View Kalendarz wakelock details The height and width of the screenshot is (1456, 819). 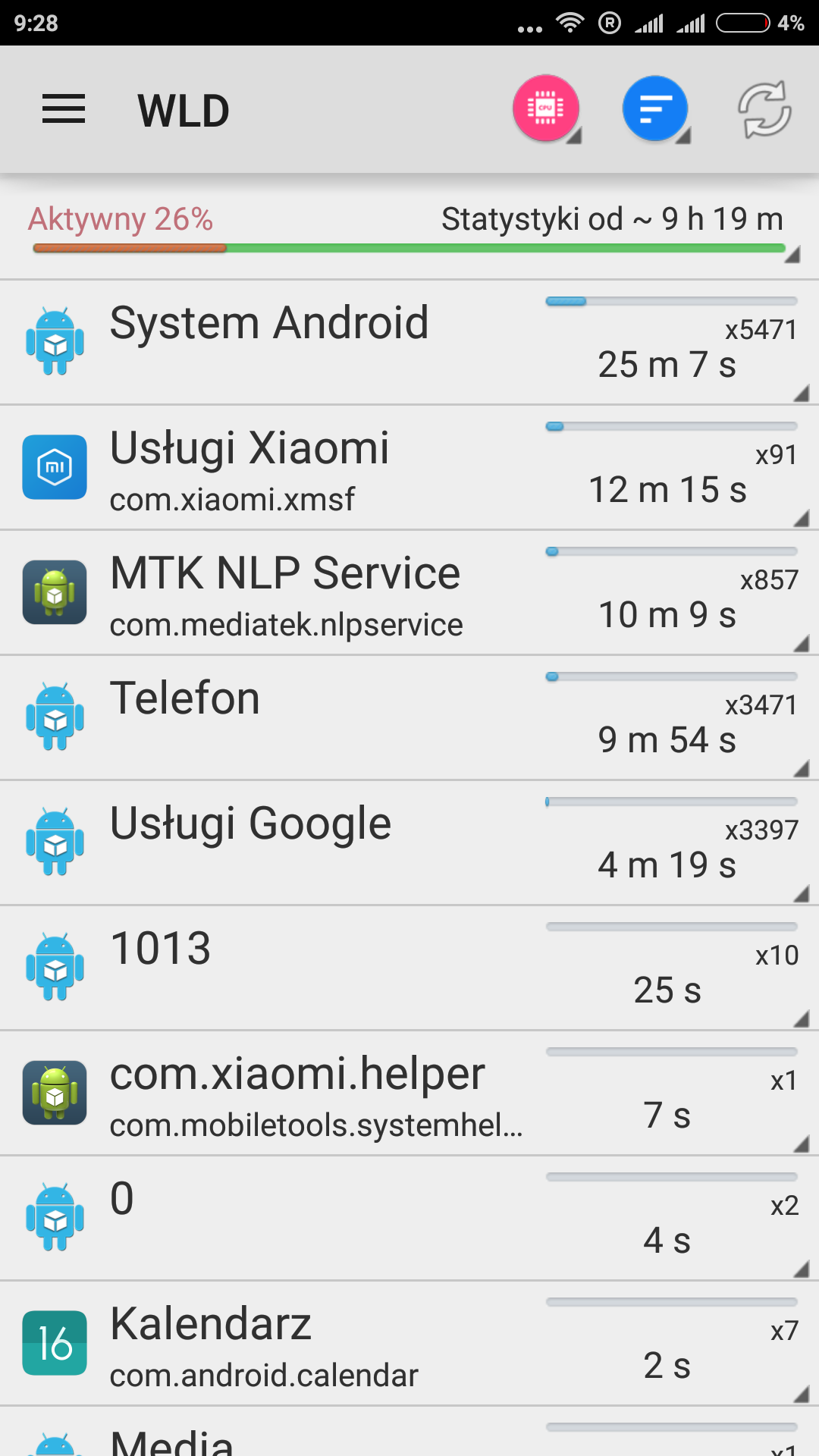(x=409, y=1343)
